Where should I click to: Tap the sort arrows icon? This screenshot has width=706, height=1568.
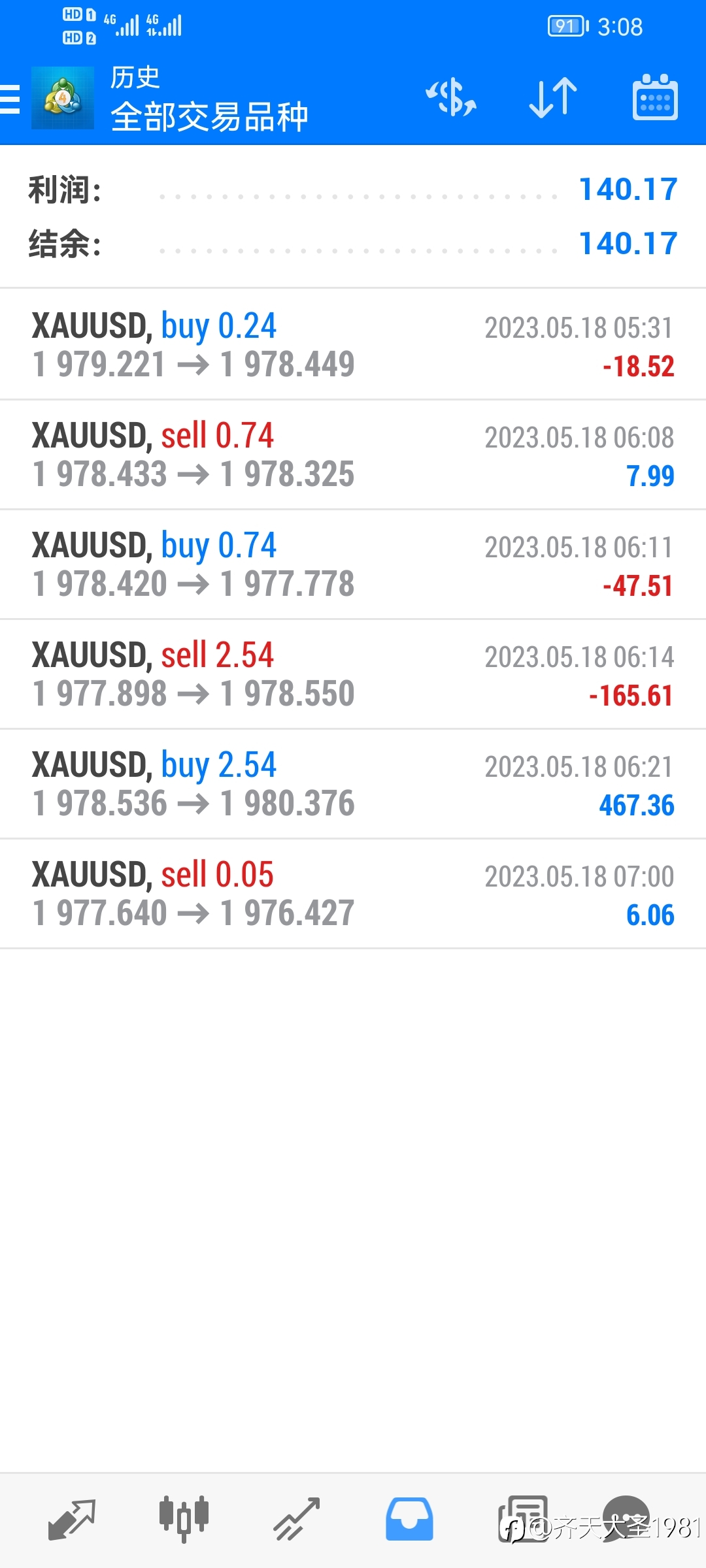tap(553, 98)
